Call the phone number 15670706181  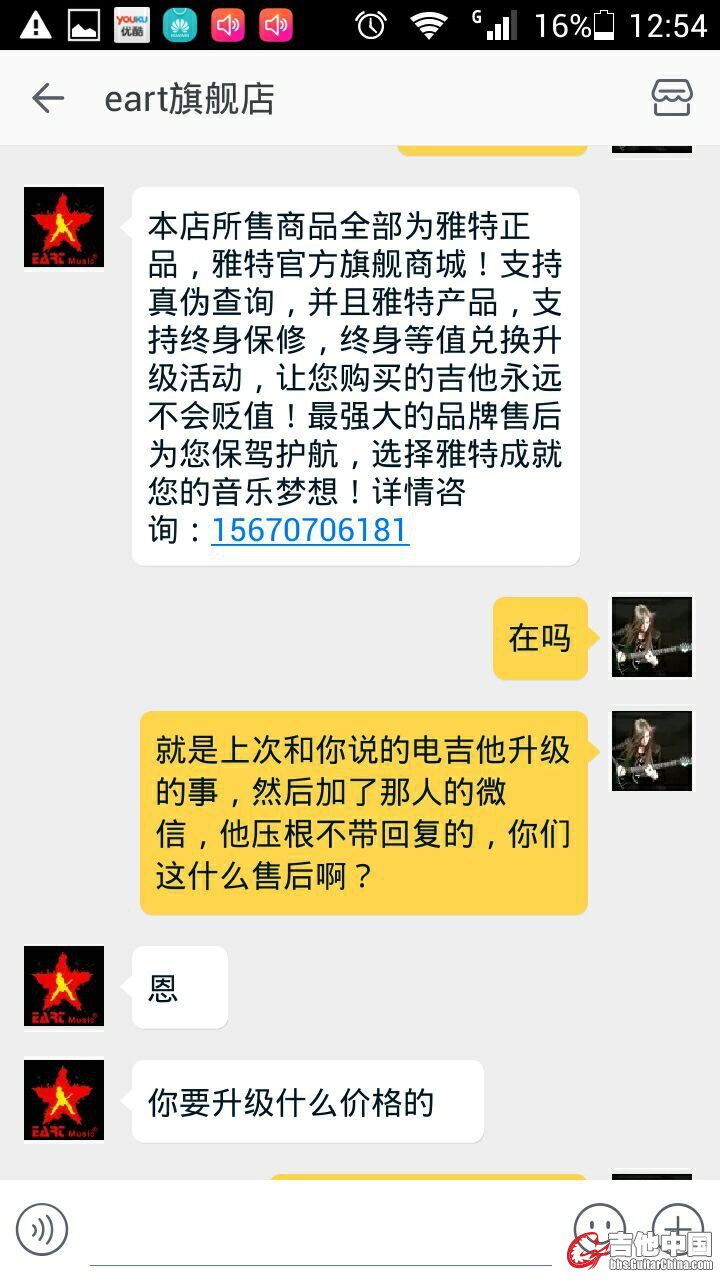[x=310, y=529]
